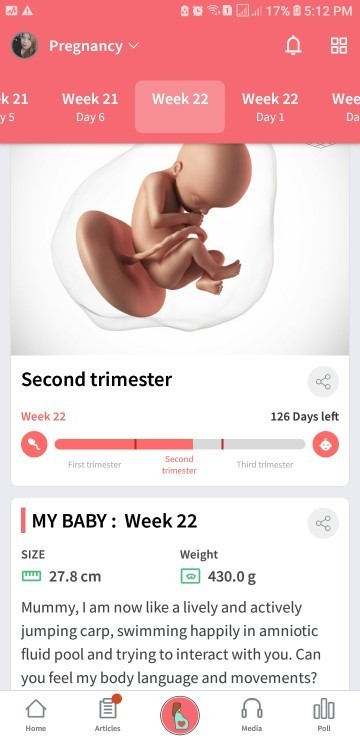Expand the Pregnancy dropdown
Viewport: 360px width, 740px height.
[94, 46]
